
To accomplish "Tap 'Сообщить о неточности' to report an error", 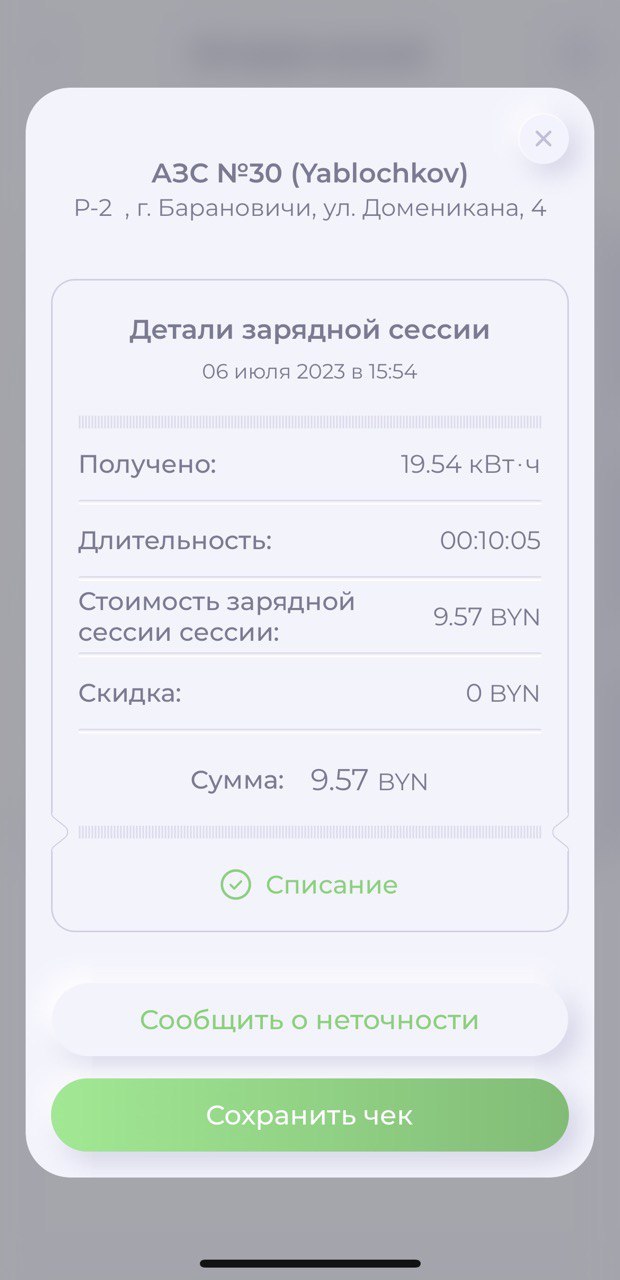I will pyautogui.click(x=310, y=1020).
